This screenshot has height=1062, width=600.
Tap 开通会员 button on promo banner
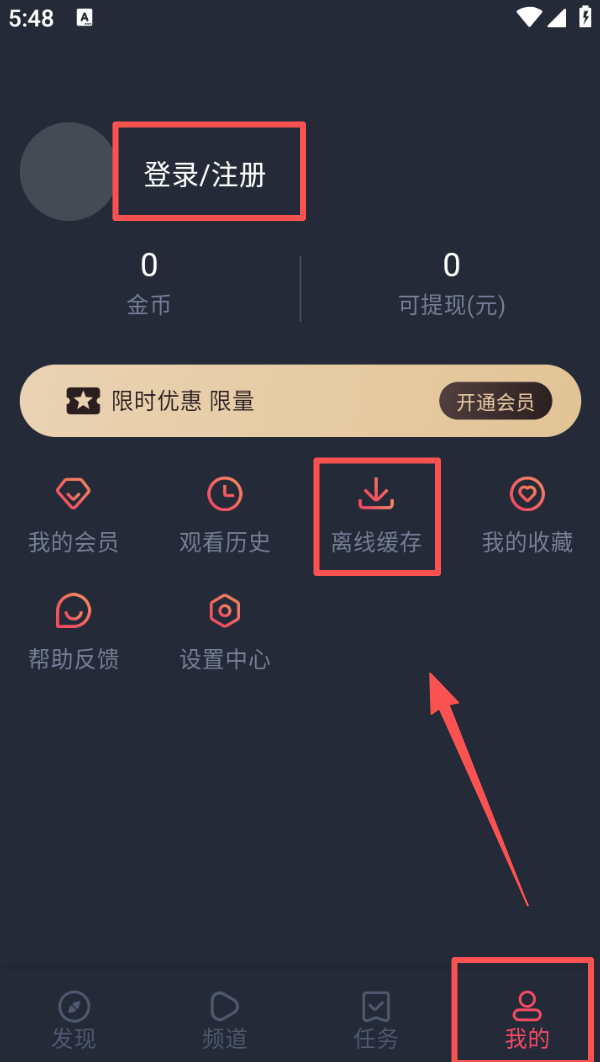coord(495,403)
